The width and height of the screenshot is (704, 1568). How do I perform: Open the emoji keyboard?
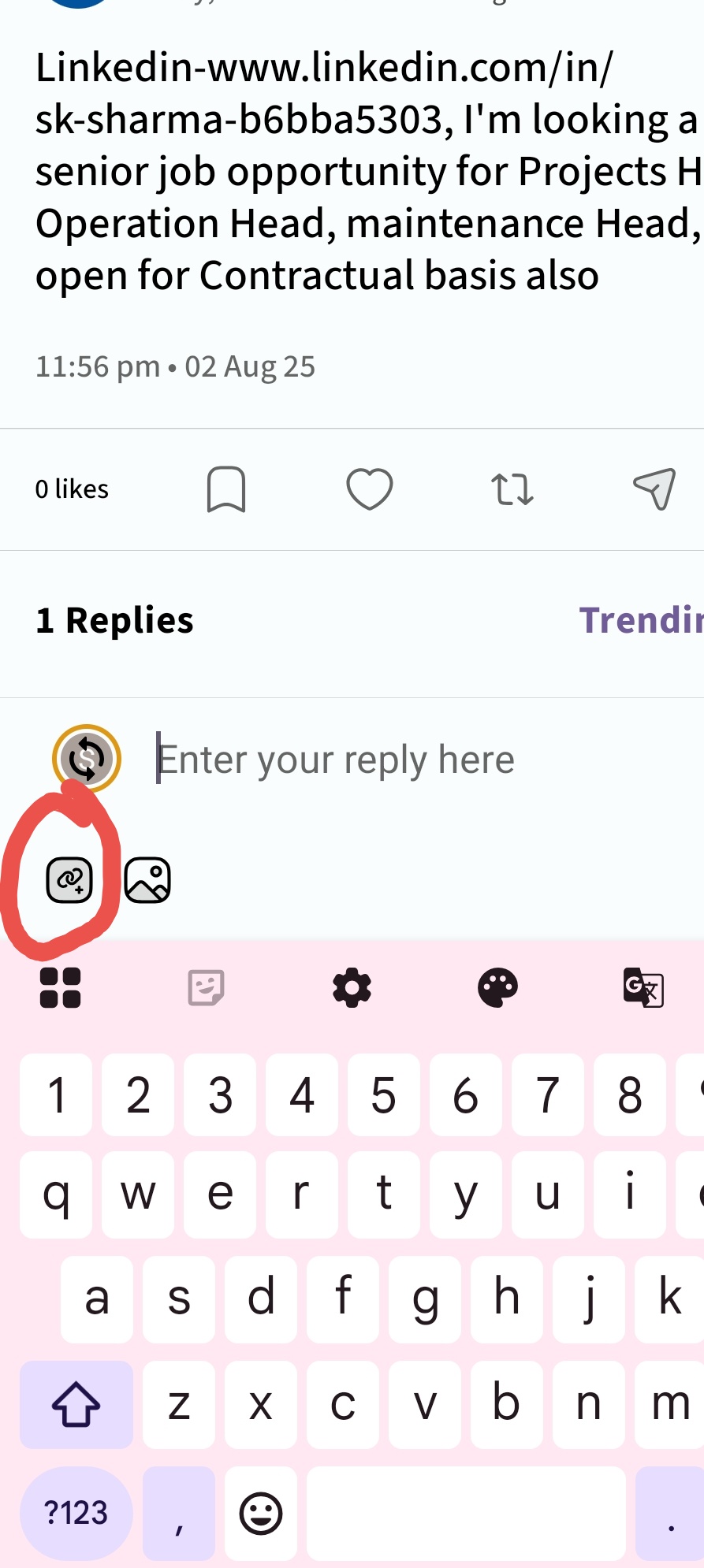coord(261,1514)
